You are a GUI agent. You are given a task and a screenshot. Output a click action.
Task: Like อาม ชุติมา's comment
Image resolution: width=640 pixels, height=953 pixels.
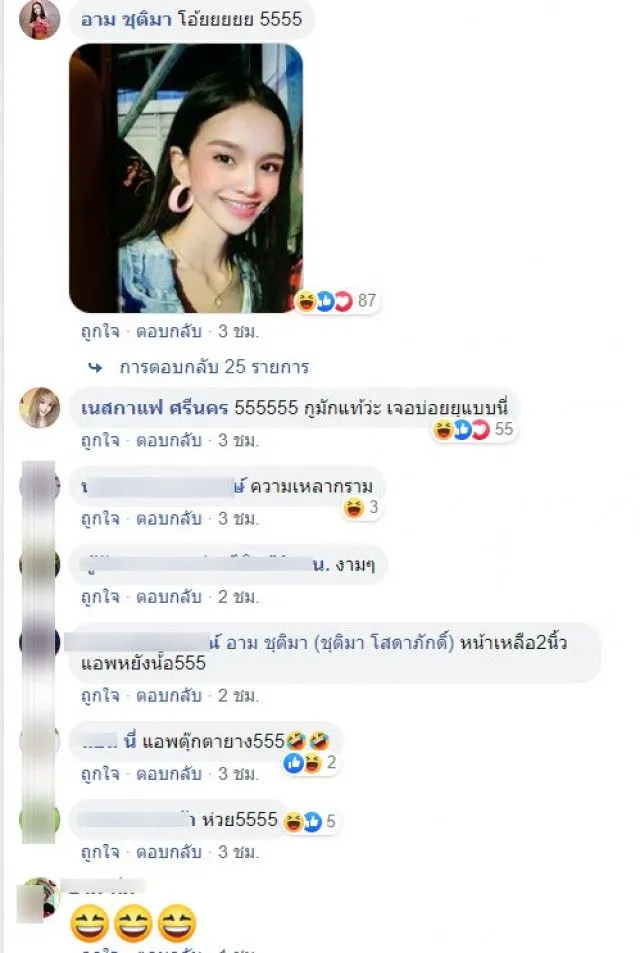99,331
